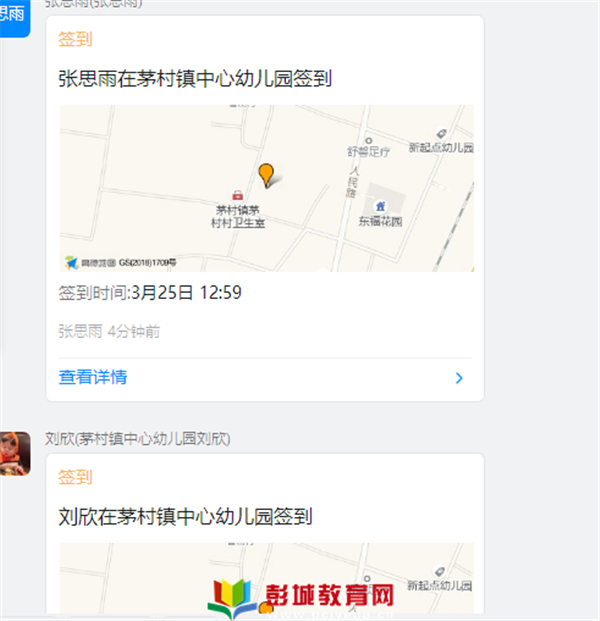Open 张思雨's avatar
Image resolution: width=600 pixels, height=621 pixels.
(x=14, y=17)
